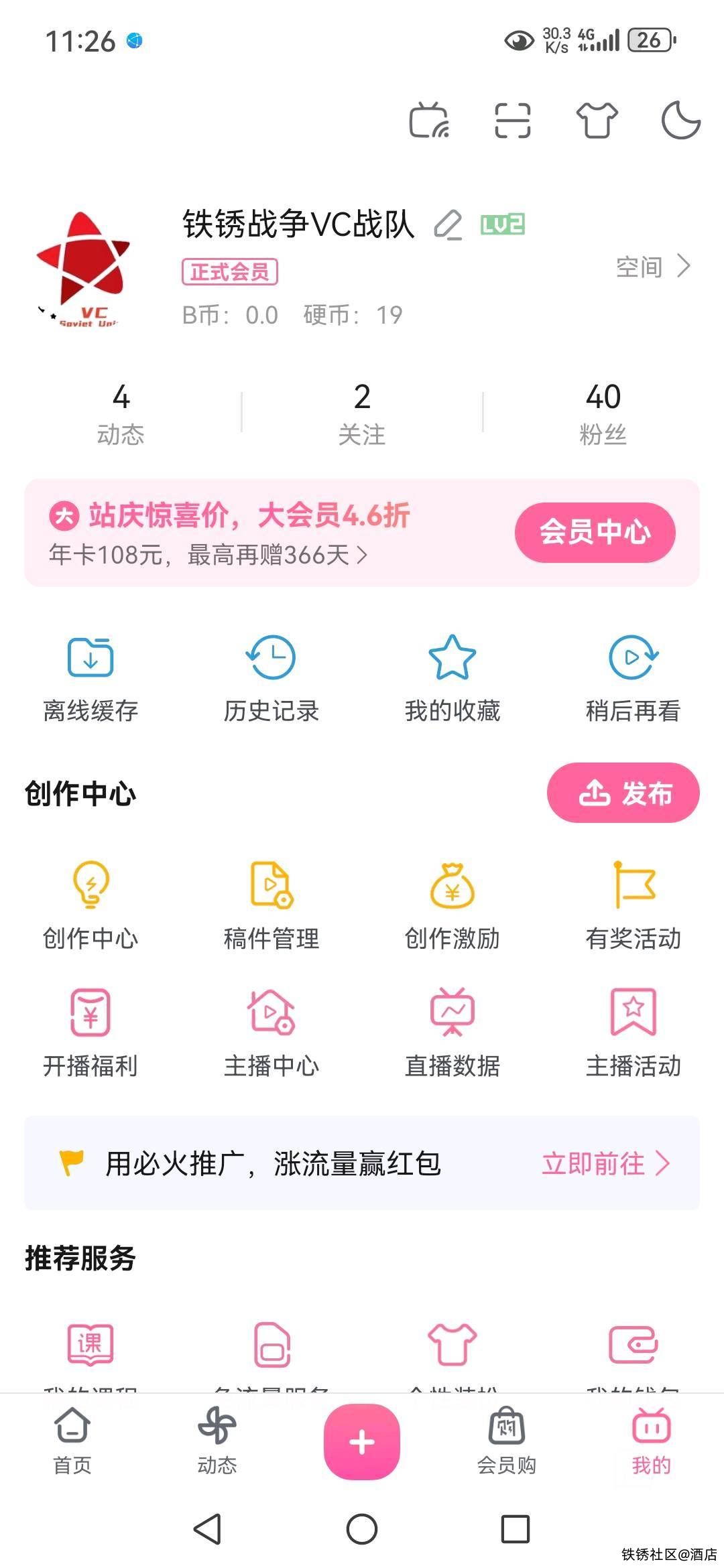Go to 立即前往 promotion link
Viewport: 724px width, 1568px height.
tap(605, 1164)
